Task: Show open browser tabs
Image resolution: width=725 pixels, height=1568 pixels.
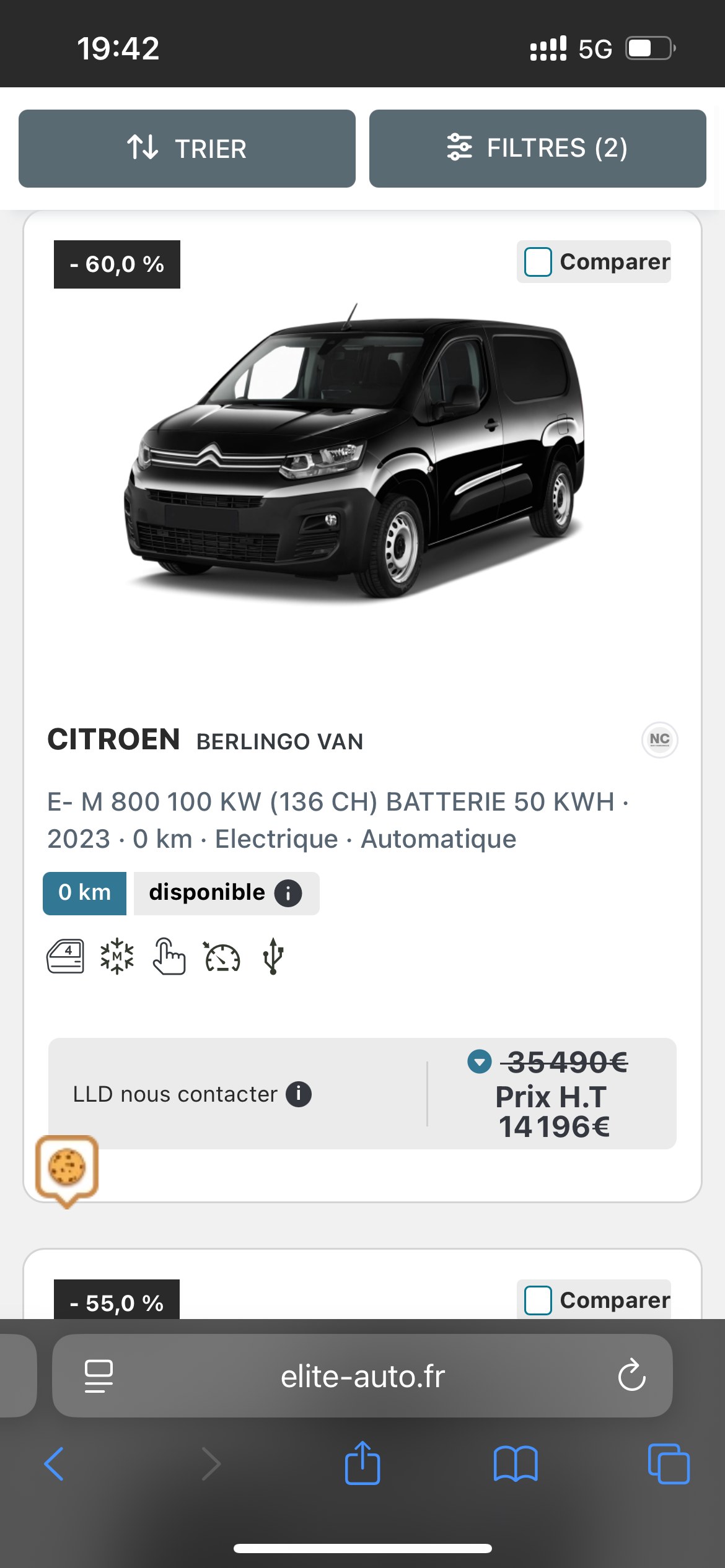Action: click(668, 1464)
